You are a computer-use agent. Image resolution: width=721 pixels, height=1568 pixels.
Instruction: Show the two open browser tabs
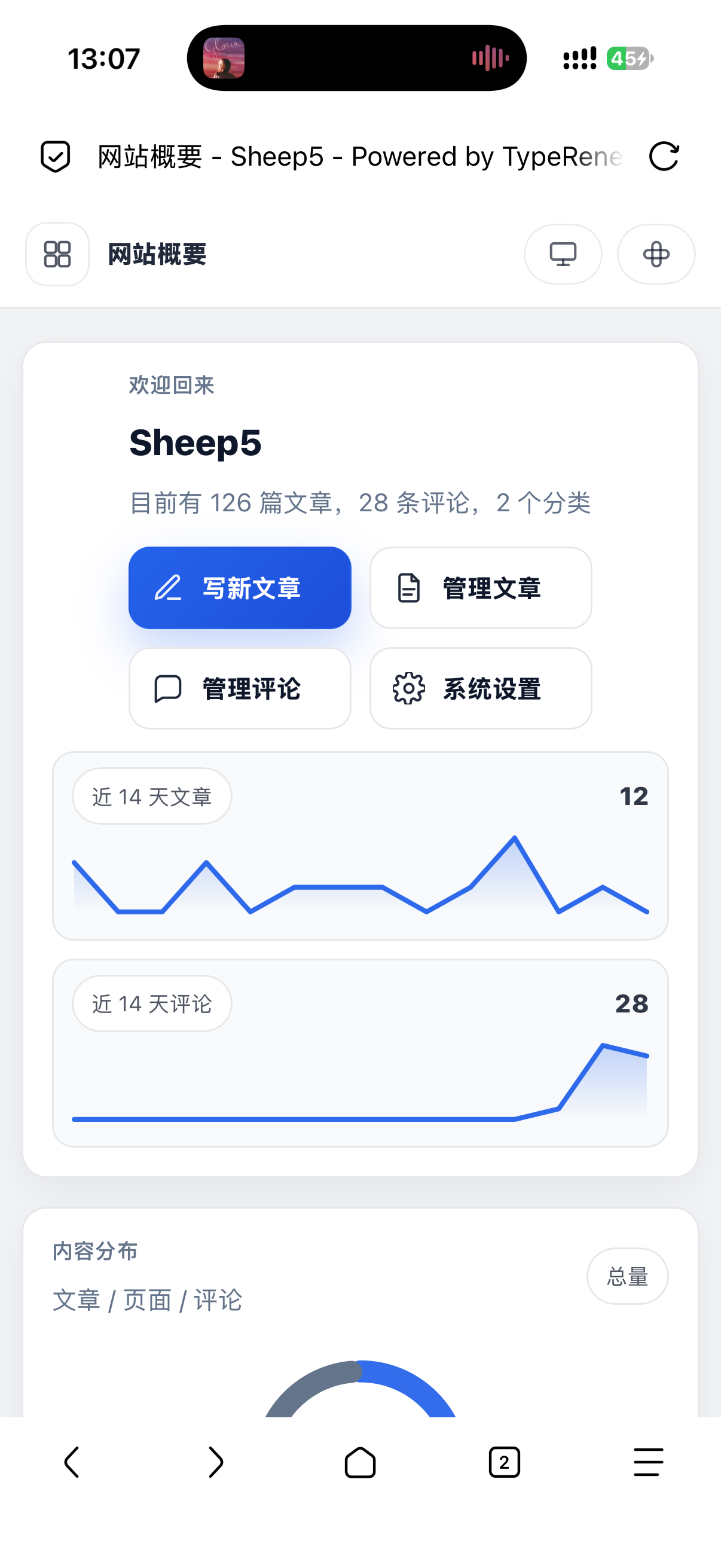(x=505, y=1462)
